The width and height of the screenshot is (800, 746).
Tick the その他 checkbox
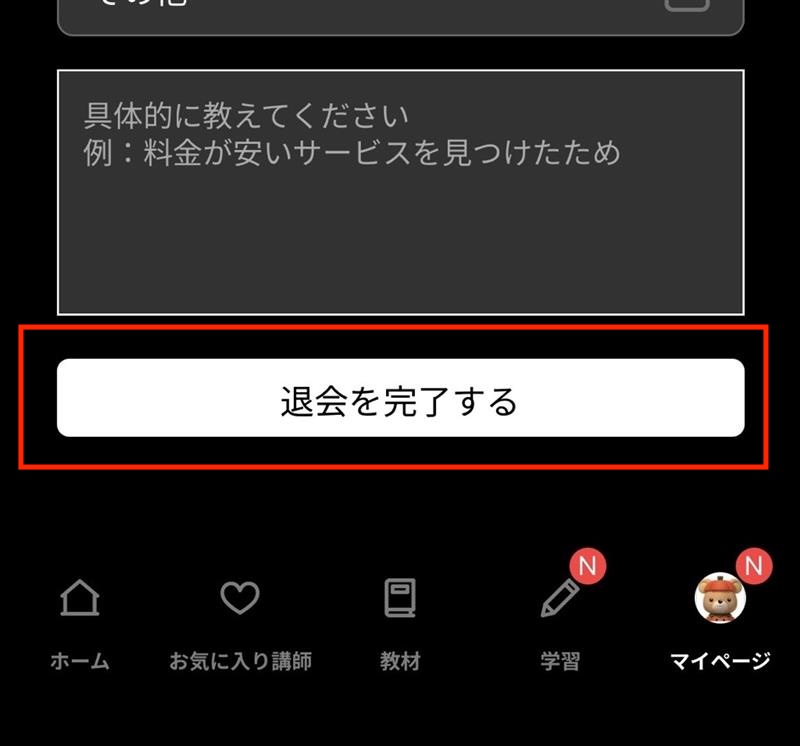coord(687,4)
